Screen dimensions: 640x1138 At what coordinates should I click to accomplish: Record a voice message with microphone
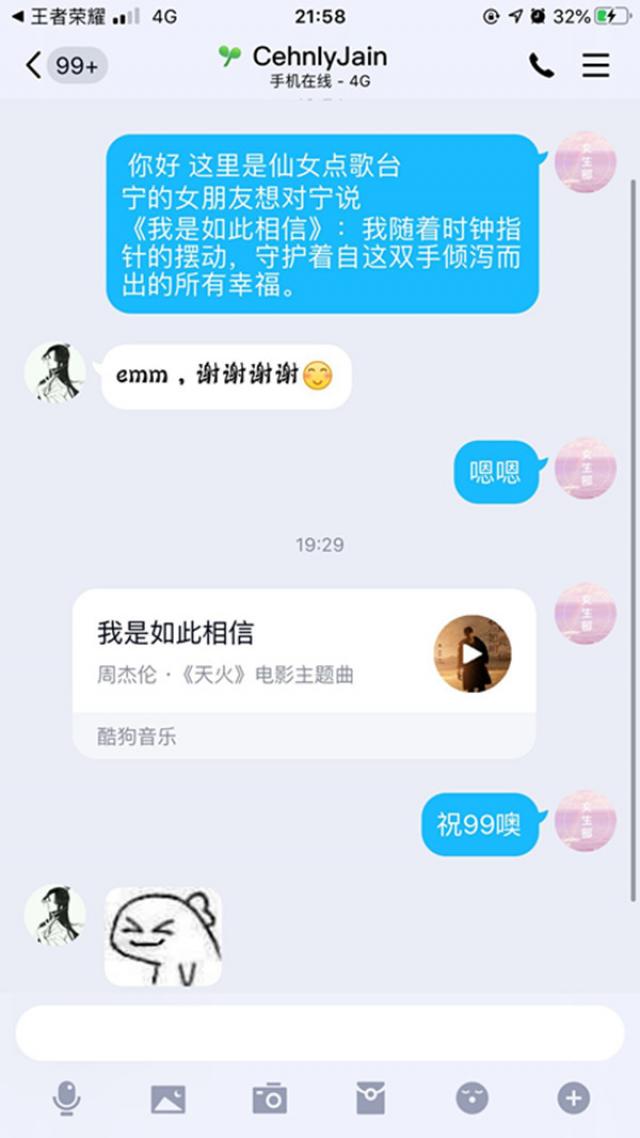click(x=66, y=1098)
